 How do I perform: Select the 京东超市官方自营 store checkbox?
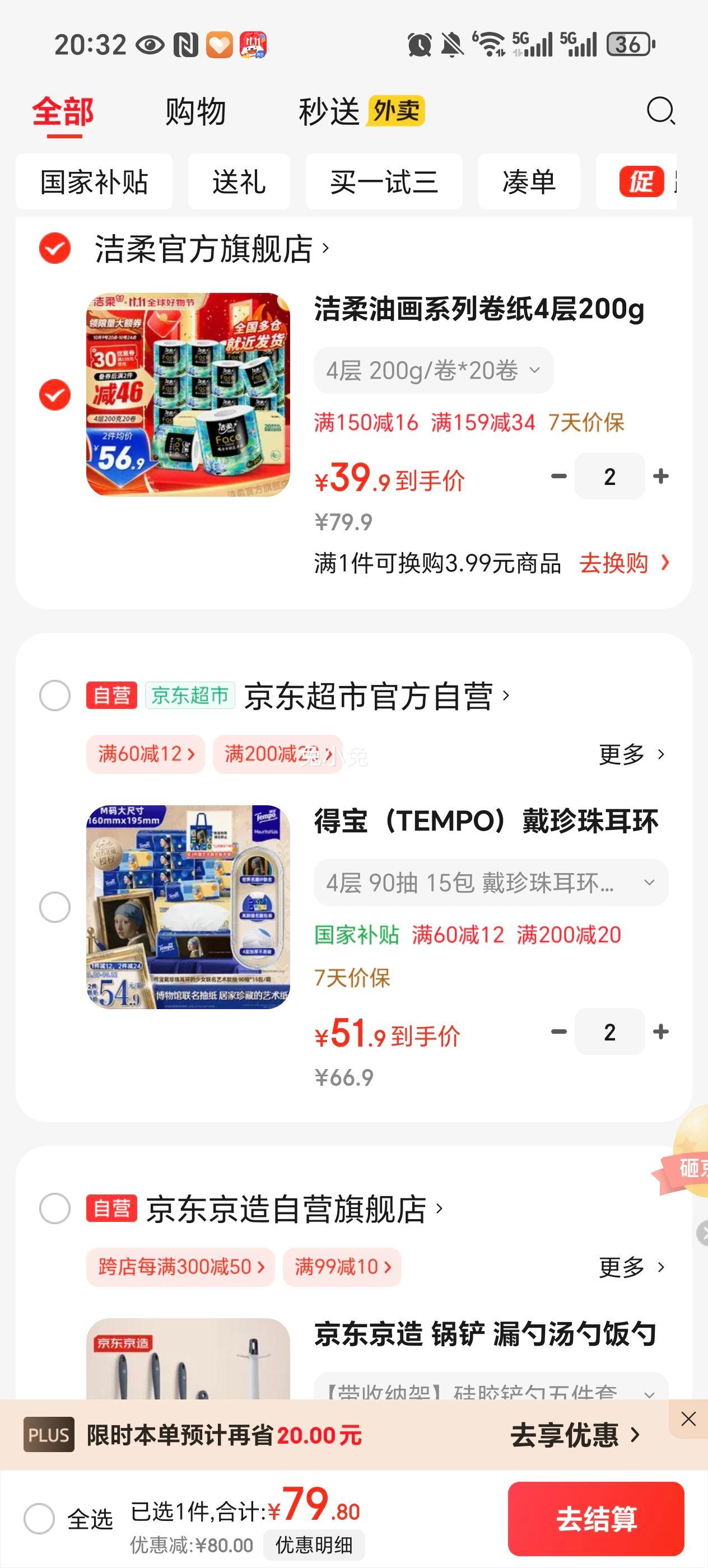(x=55, y=695)
